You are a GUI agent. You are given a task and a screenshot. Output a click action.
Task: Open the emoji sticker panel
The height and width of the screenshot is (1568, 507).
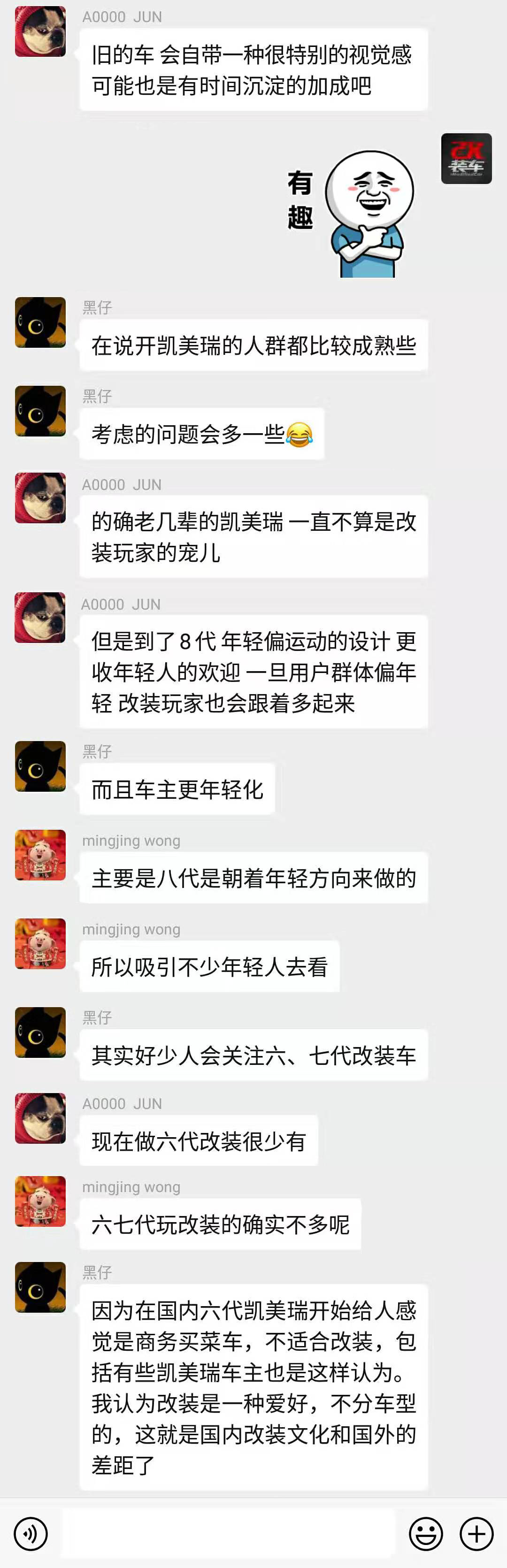pos(425,1533)
